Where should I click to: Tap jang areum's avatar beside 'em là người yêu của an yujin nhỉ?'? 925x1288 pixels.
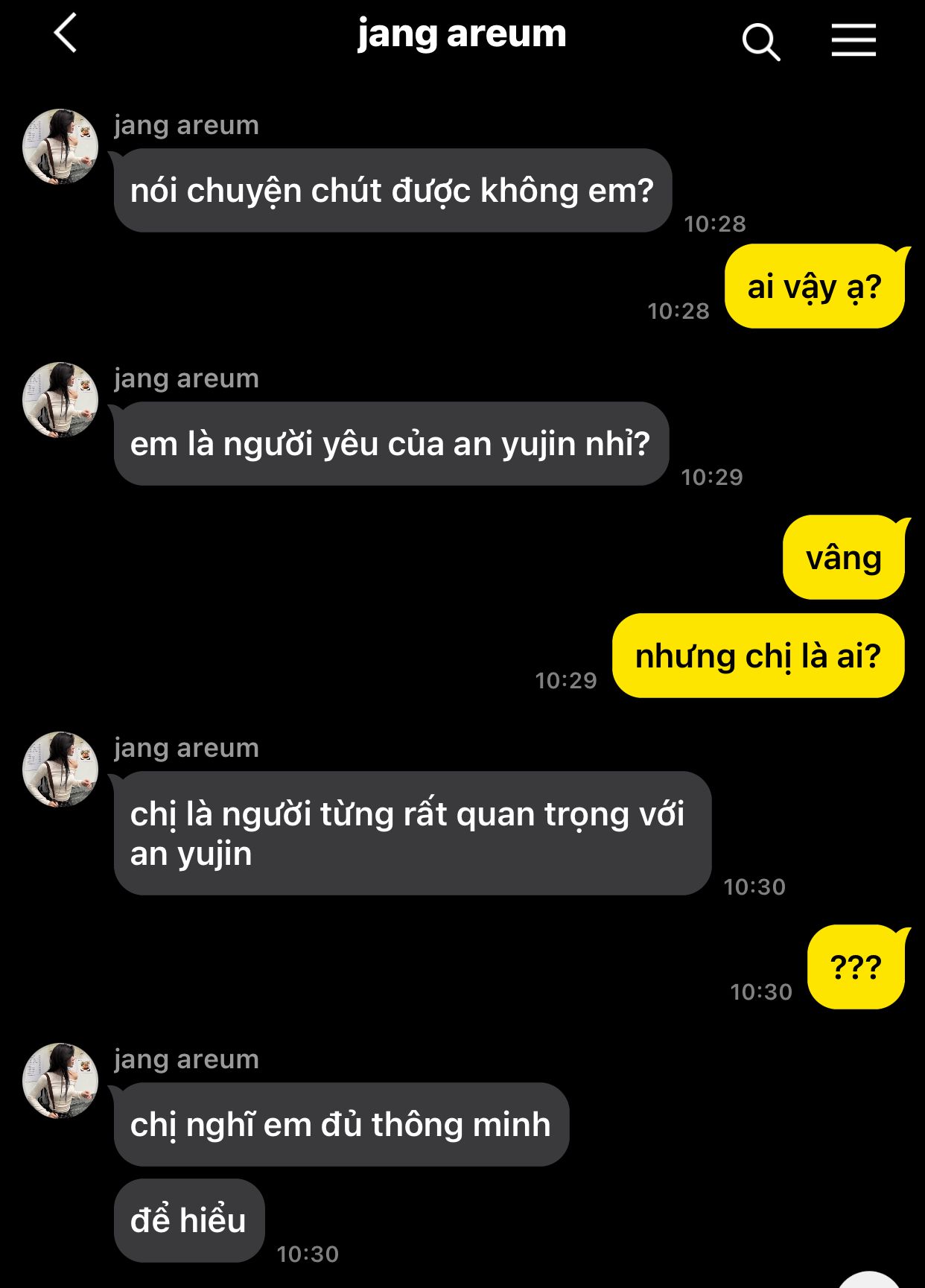pyautogui.click(x=60, y=400)
